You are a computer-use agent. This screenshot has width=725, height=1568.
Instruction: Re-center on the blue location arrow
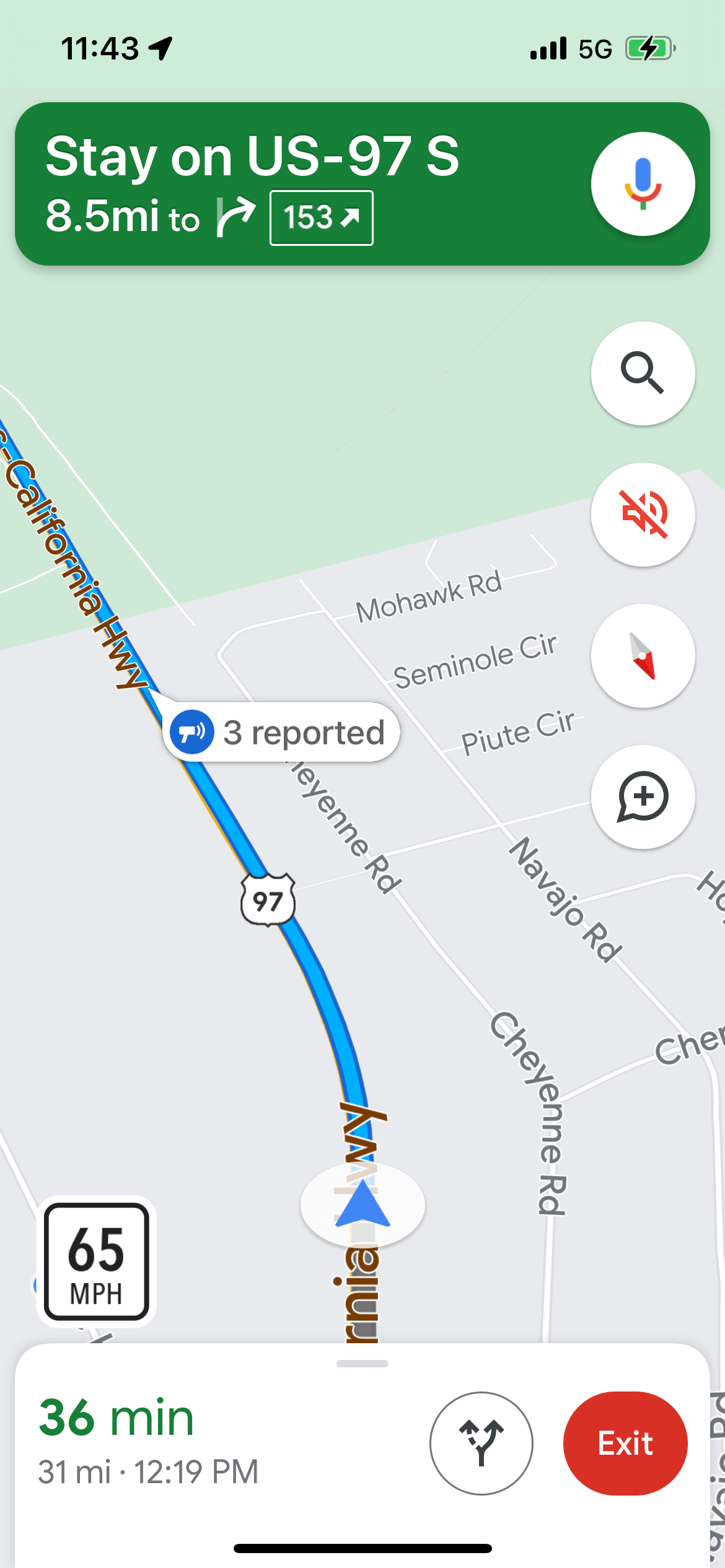362,1204
